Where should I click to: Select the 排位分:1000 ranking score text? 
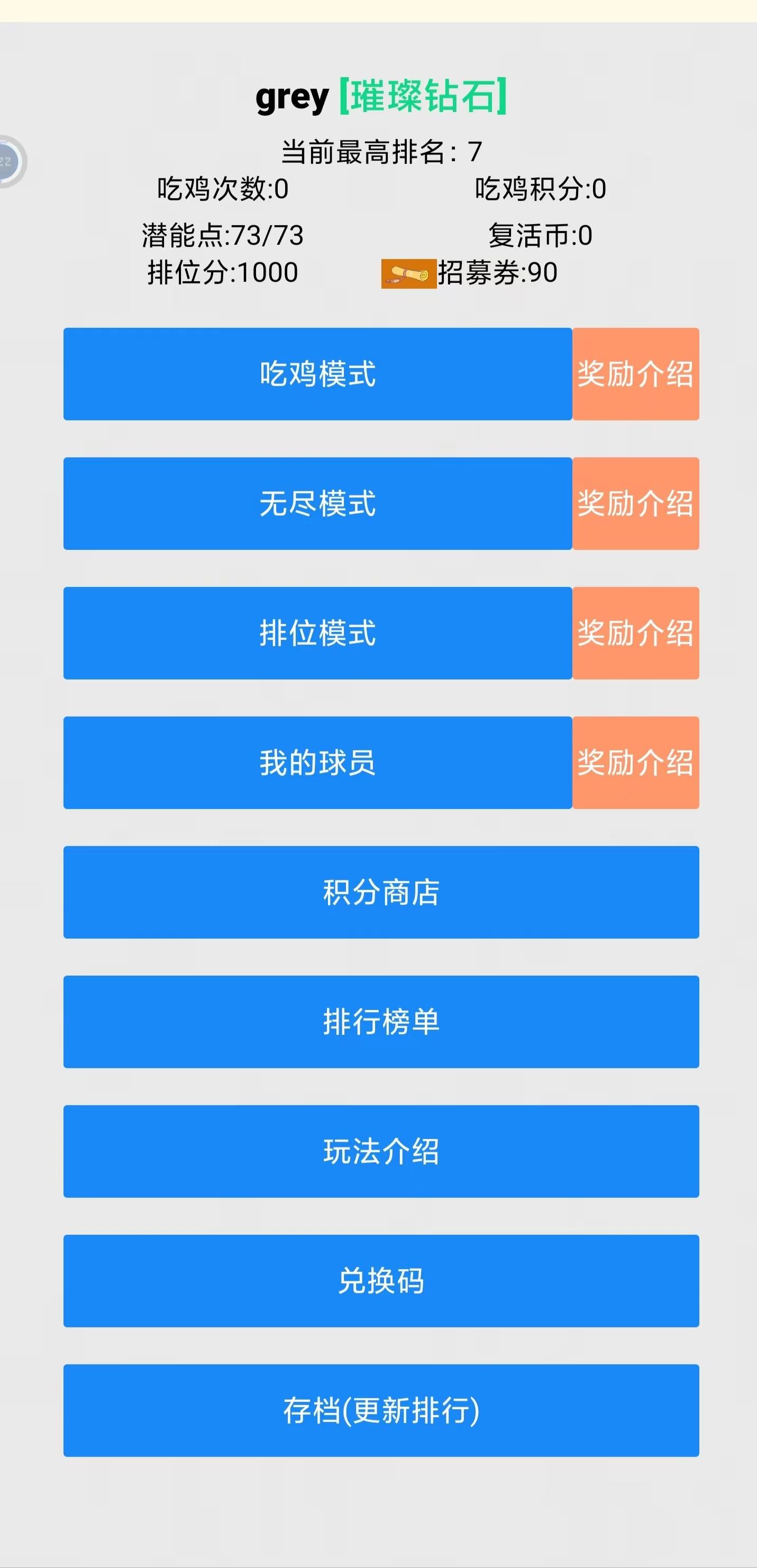point(222,274)
